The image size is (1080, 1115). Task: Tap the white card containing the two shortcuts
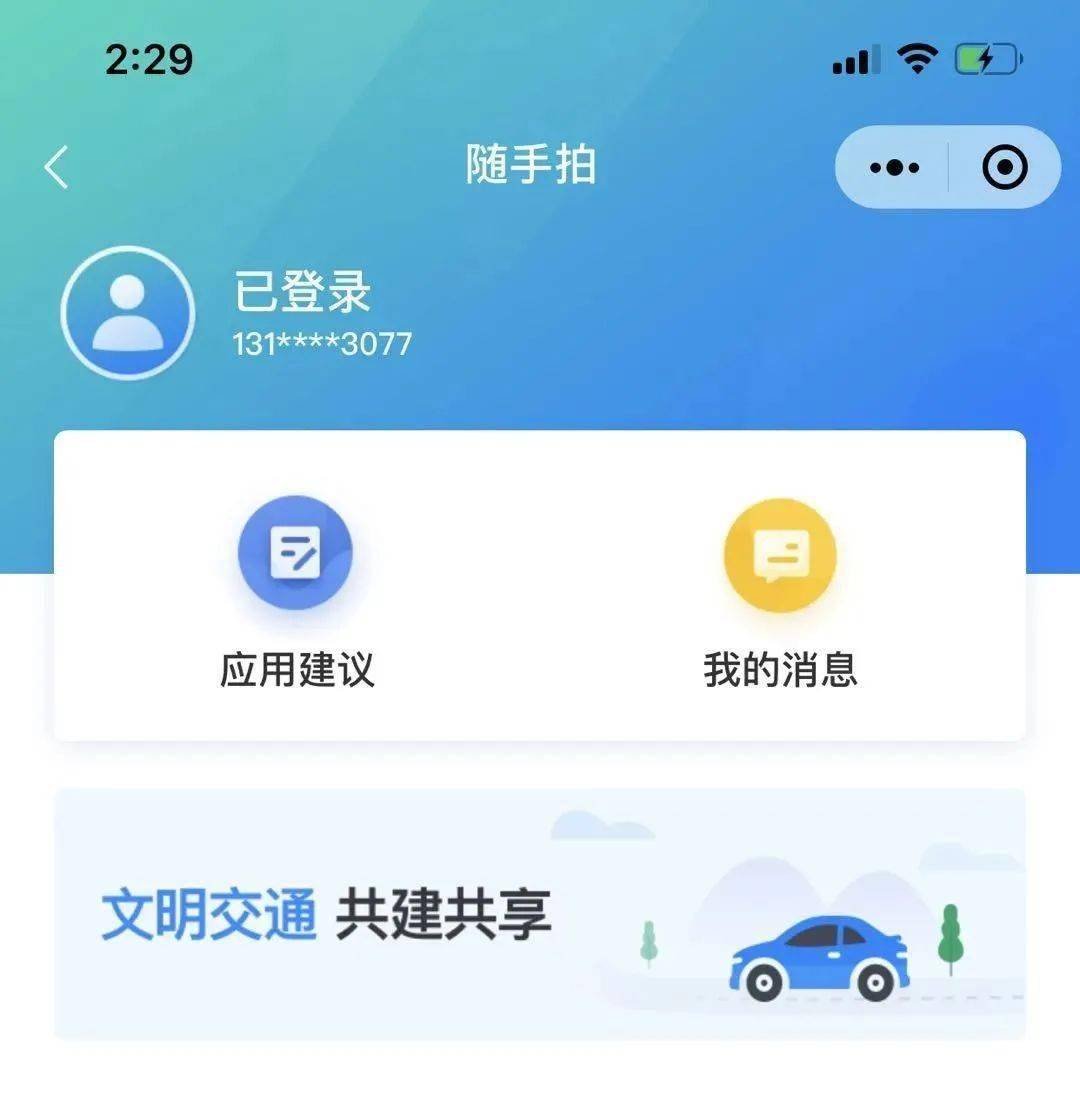click(540, 583)
